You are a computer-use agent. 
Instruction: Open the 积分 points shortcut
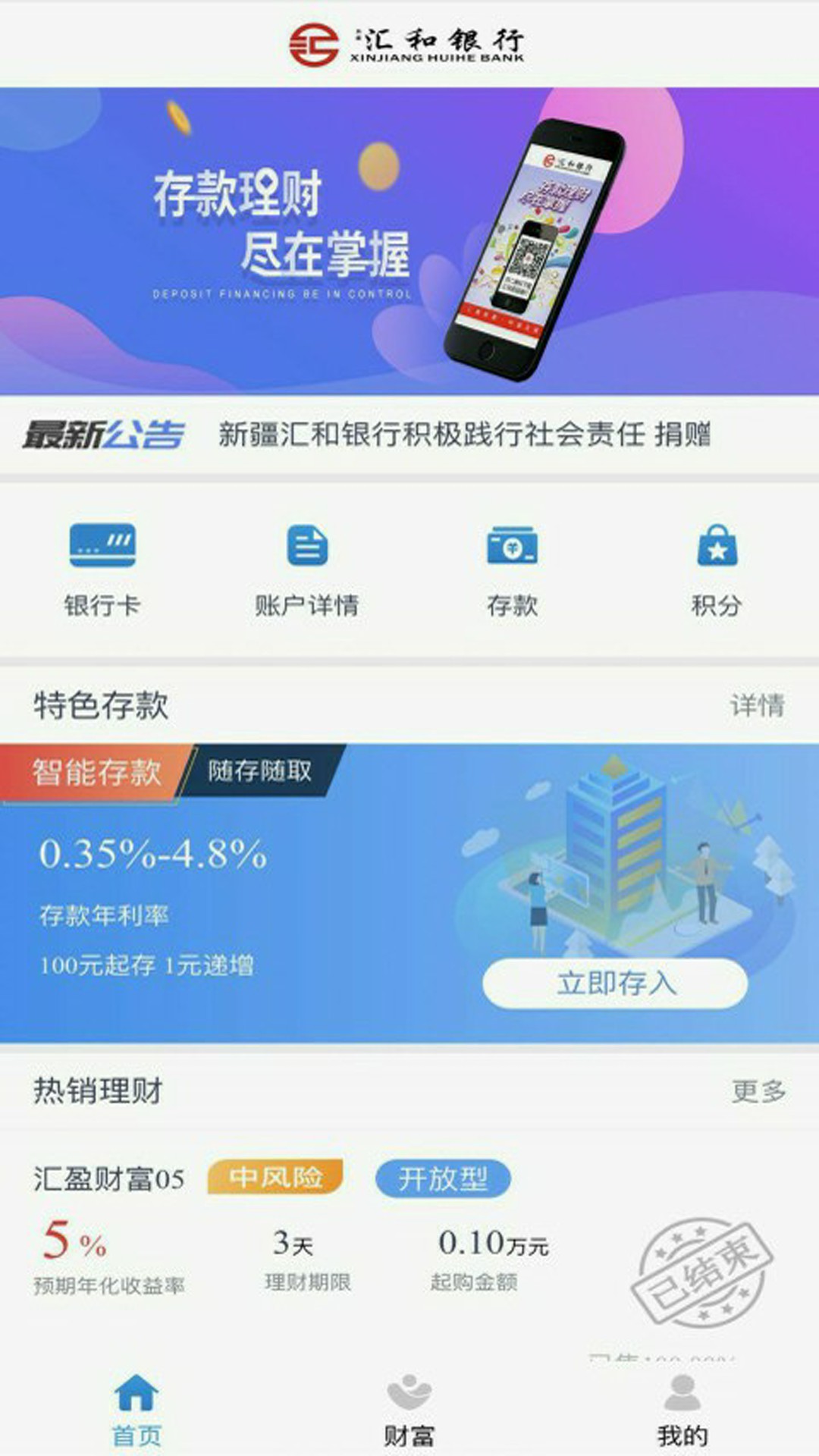pyautogui.click(x=717, y=570)
